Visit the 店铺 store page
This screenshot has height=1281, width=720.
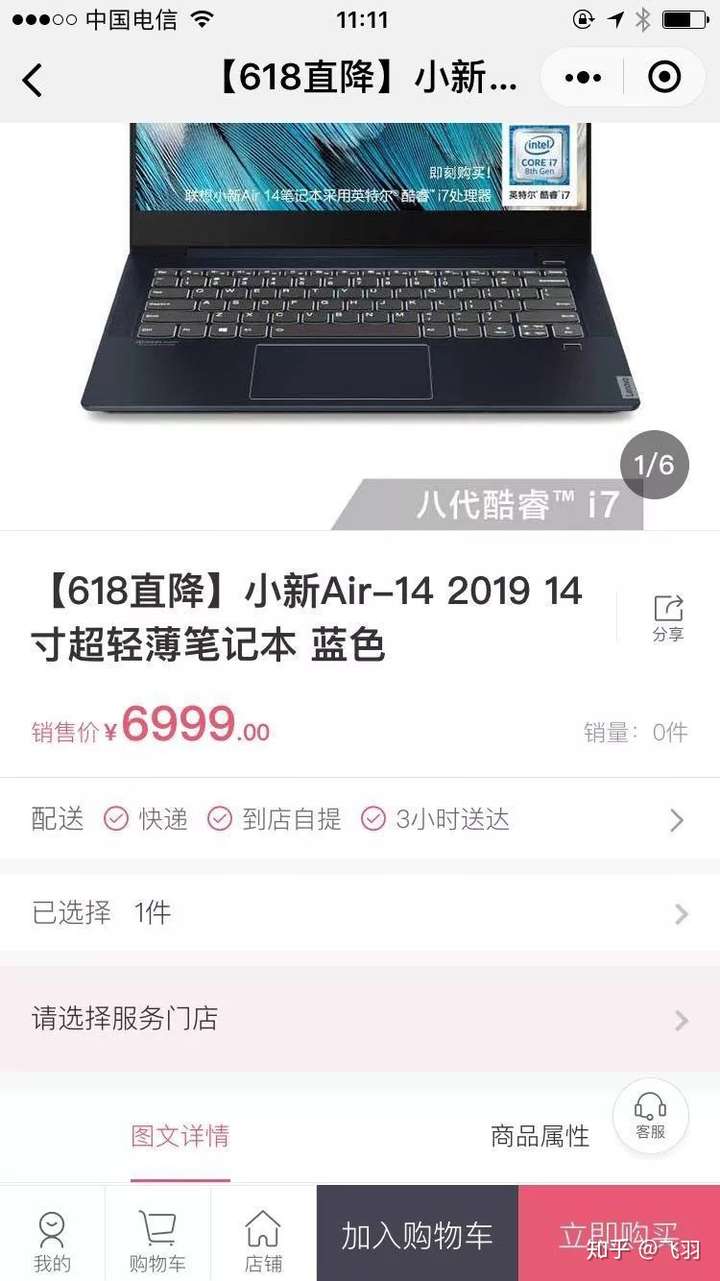tap(263, 1240)
